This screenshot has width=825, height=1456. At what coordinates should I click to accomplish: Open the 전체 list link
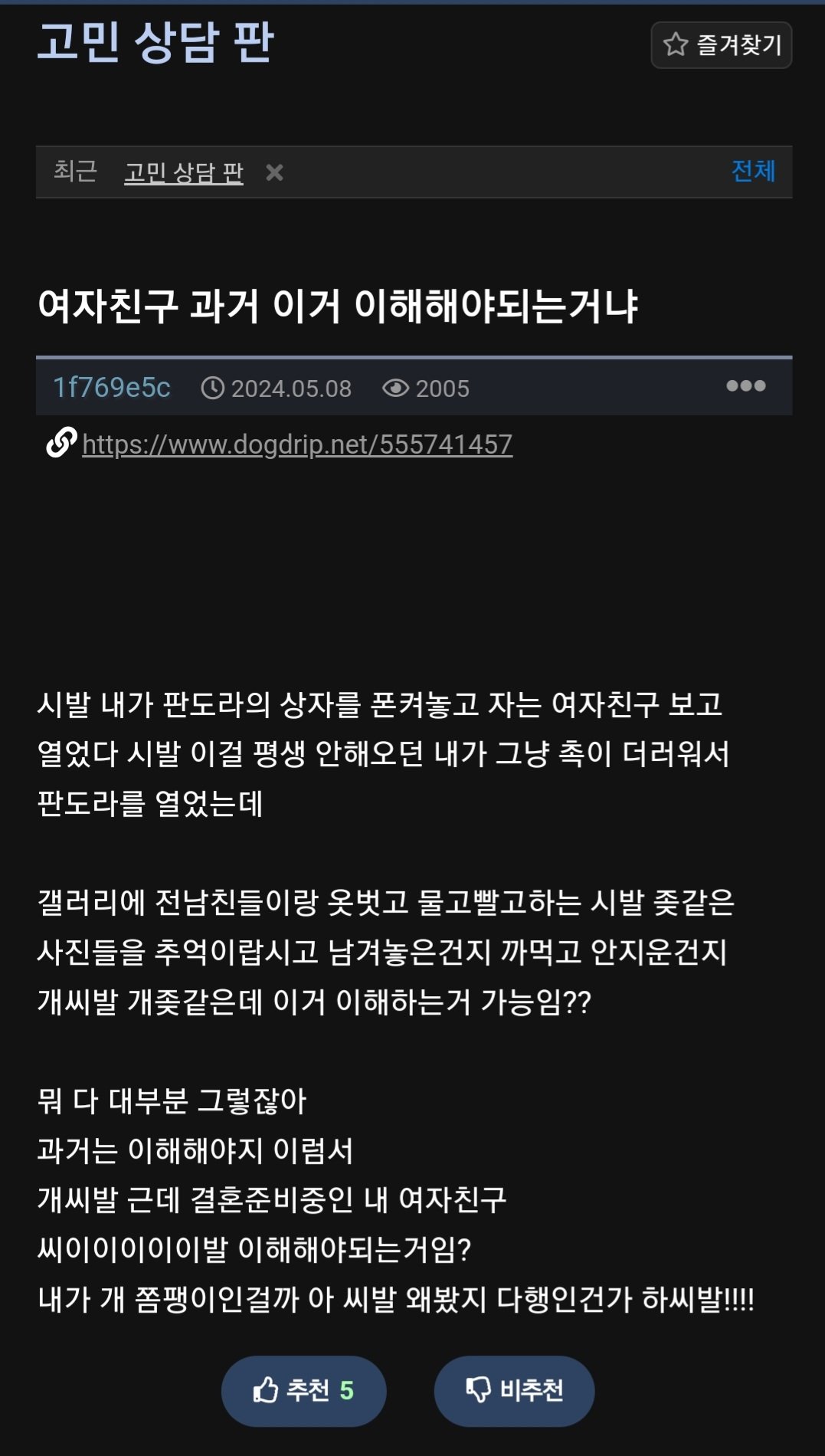[753, 171]
